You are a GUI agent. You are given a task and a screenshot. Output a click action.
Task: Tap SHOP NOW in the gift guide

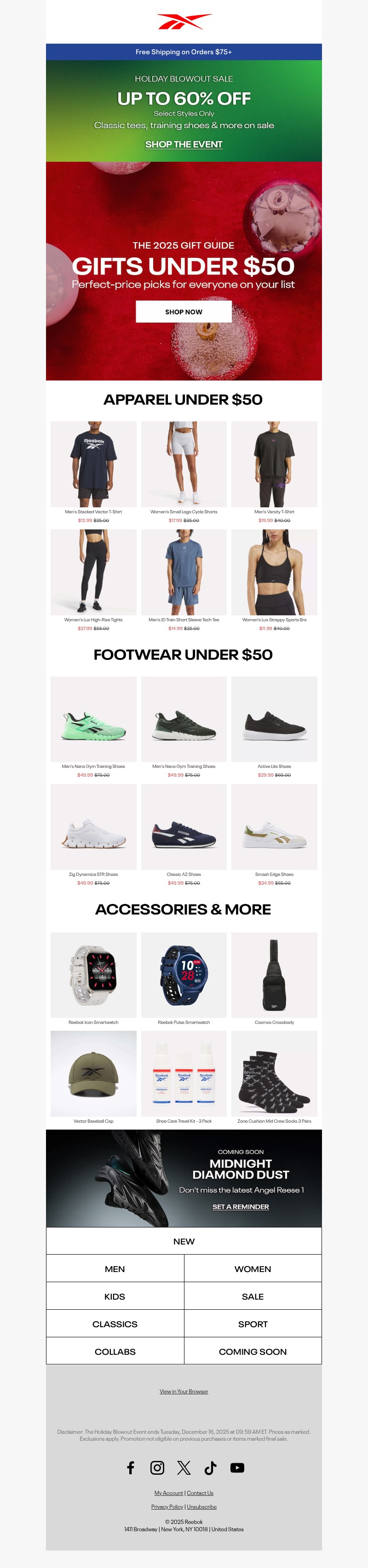[184, 312]
